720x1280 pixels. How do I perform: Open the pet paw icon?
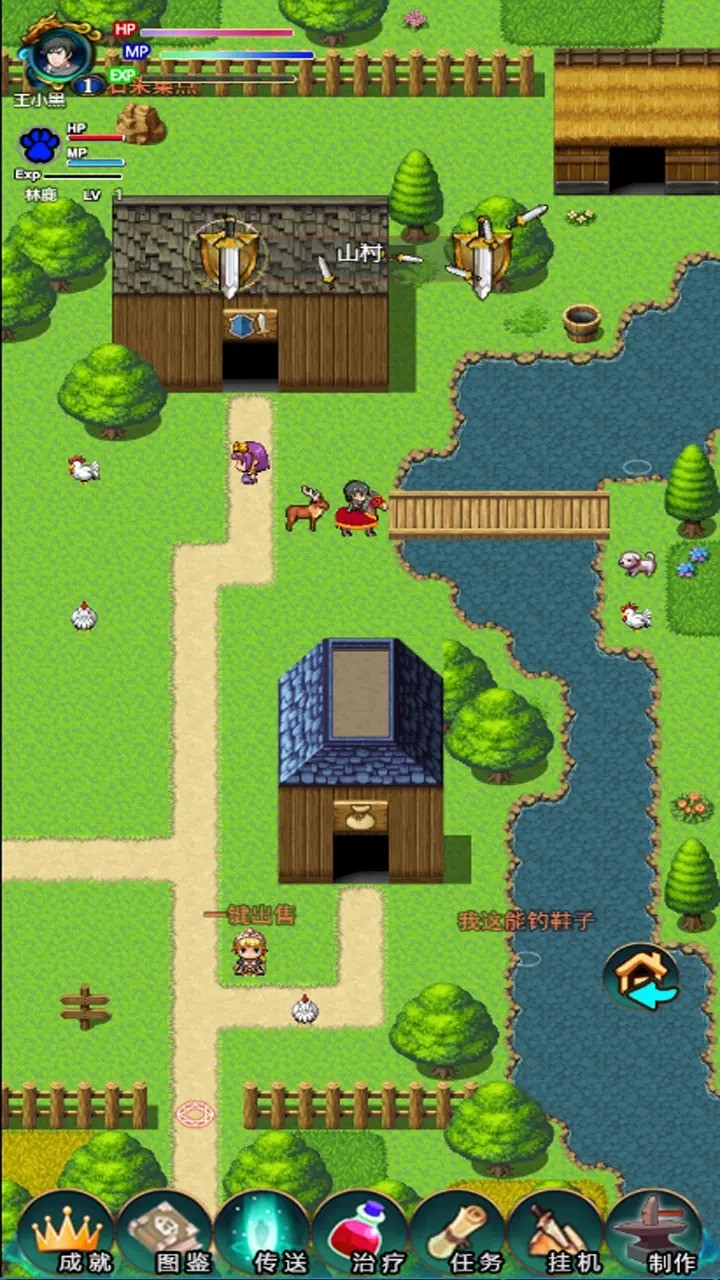coord(40,146)
